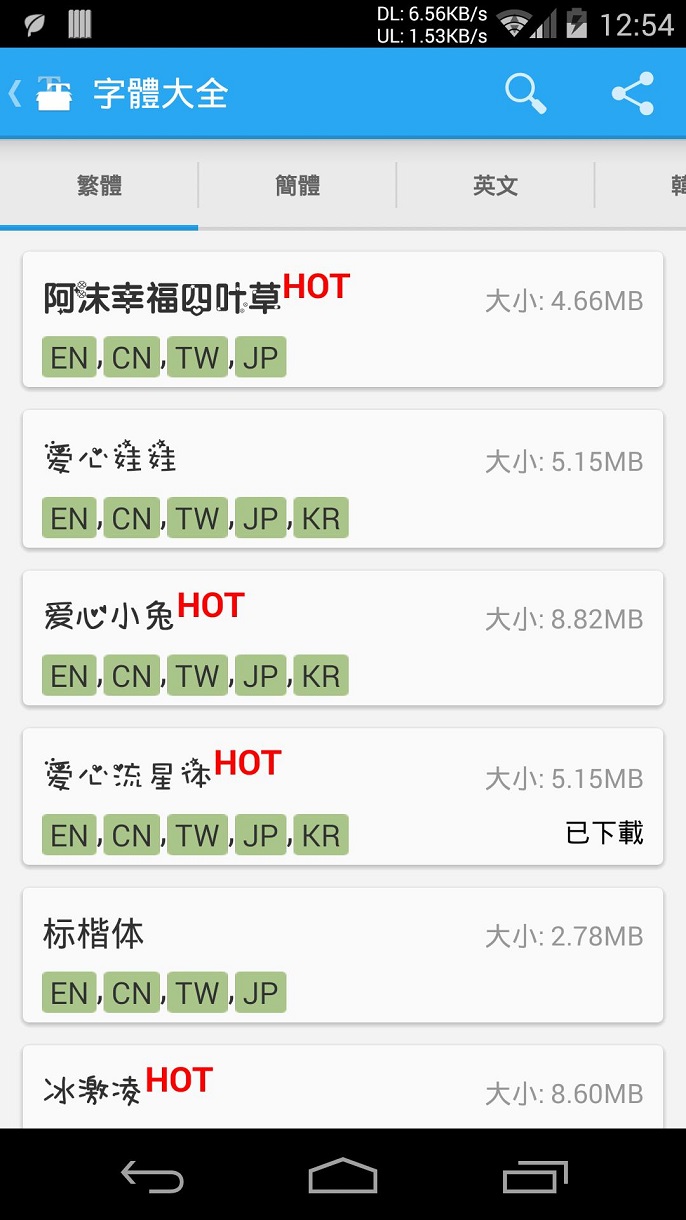Open the recent apps button

535,1177
